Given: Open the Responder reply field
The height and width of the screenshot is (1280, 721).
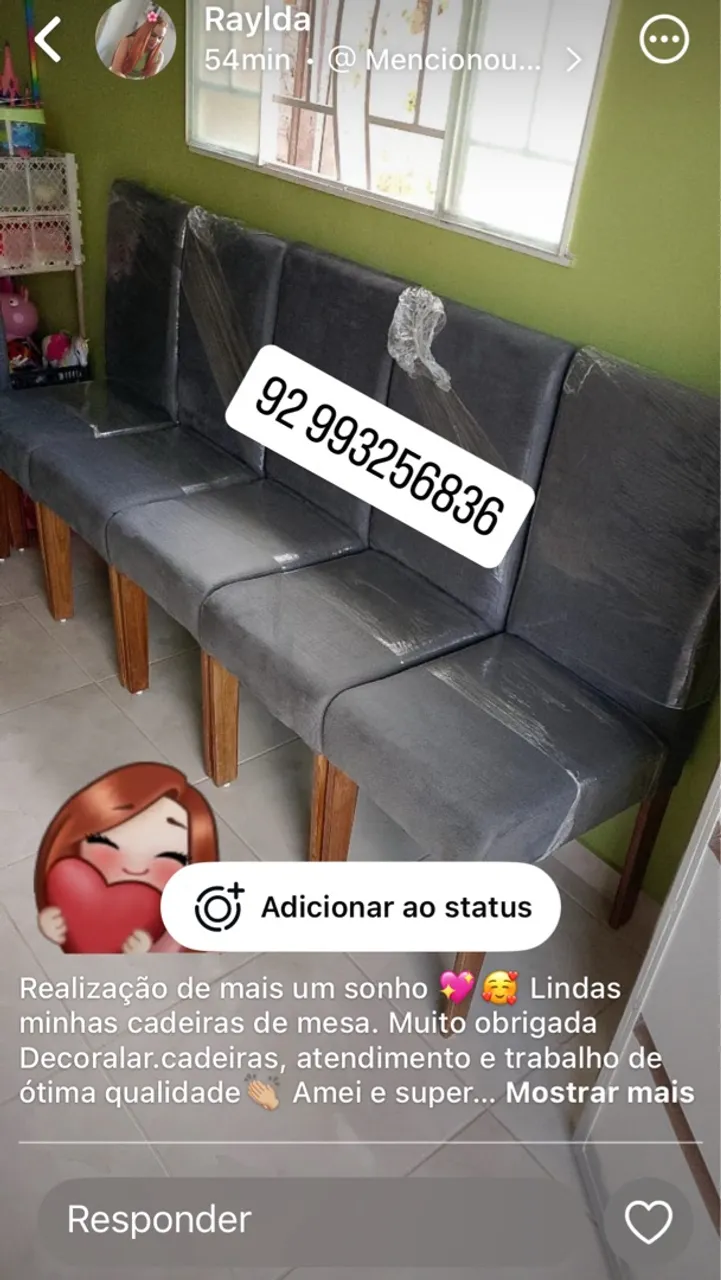Looking at the screenshot, I should 320,1220.
